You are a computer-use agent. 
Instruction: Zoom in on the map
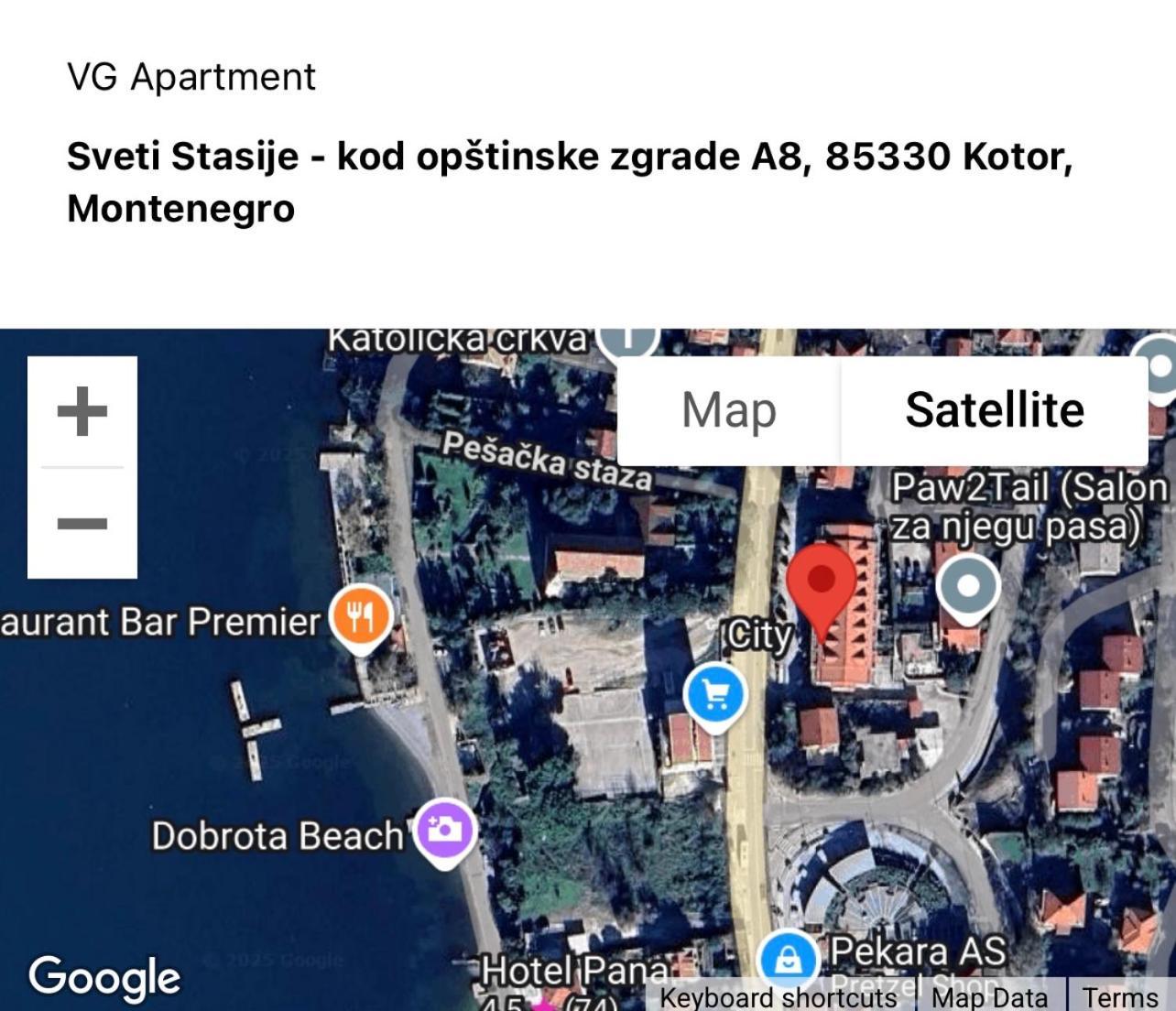82,411
